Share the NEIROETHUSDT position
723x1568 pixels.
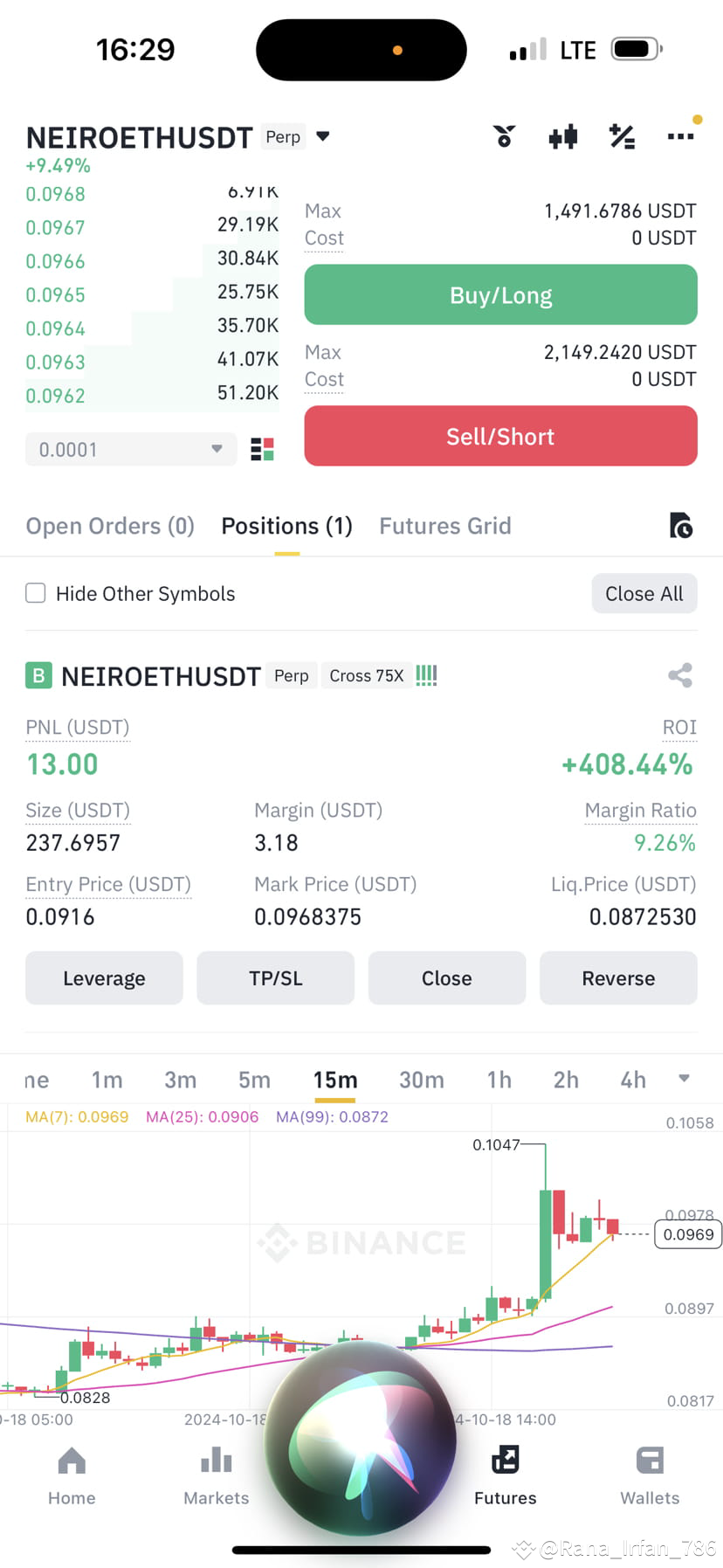679,674
